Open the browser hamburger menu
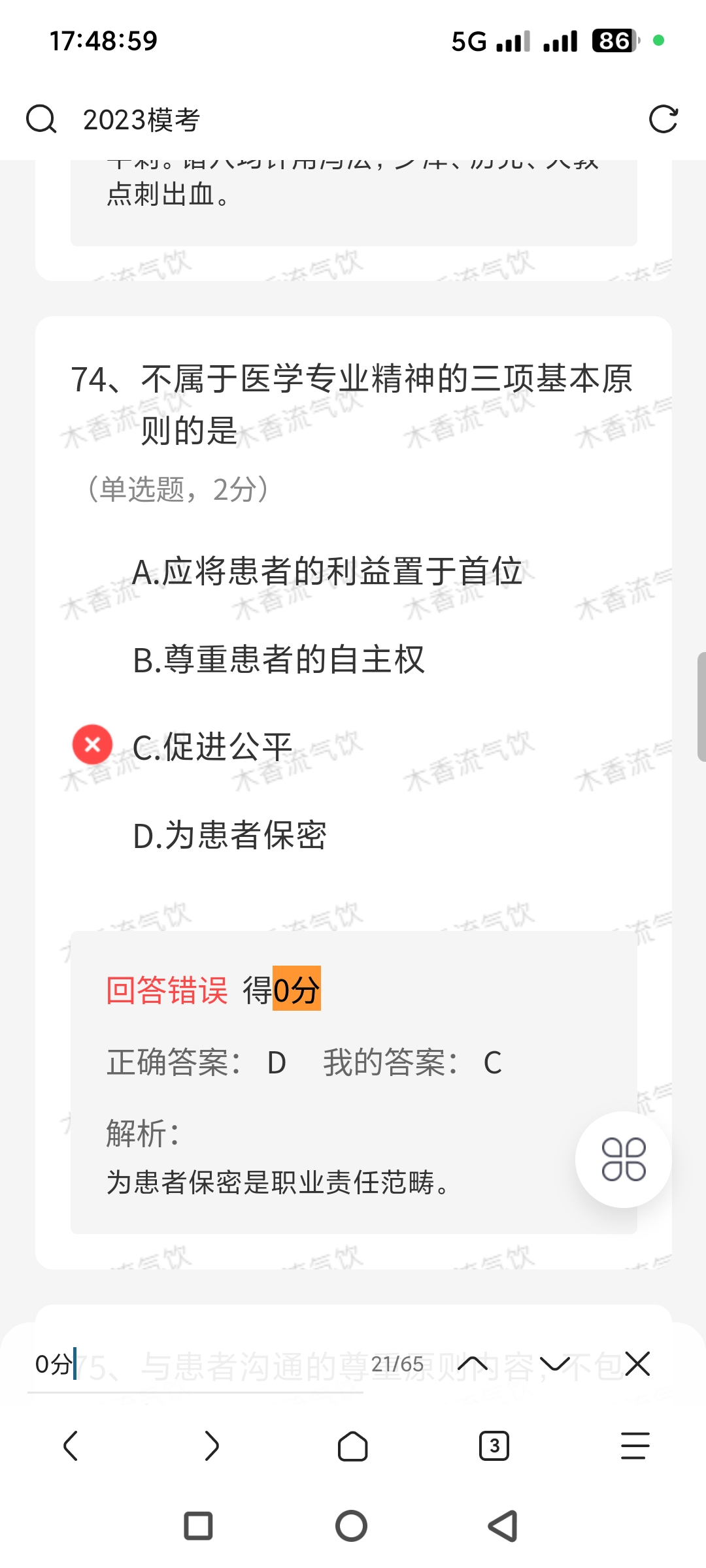 [x=635, y=1446]
